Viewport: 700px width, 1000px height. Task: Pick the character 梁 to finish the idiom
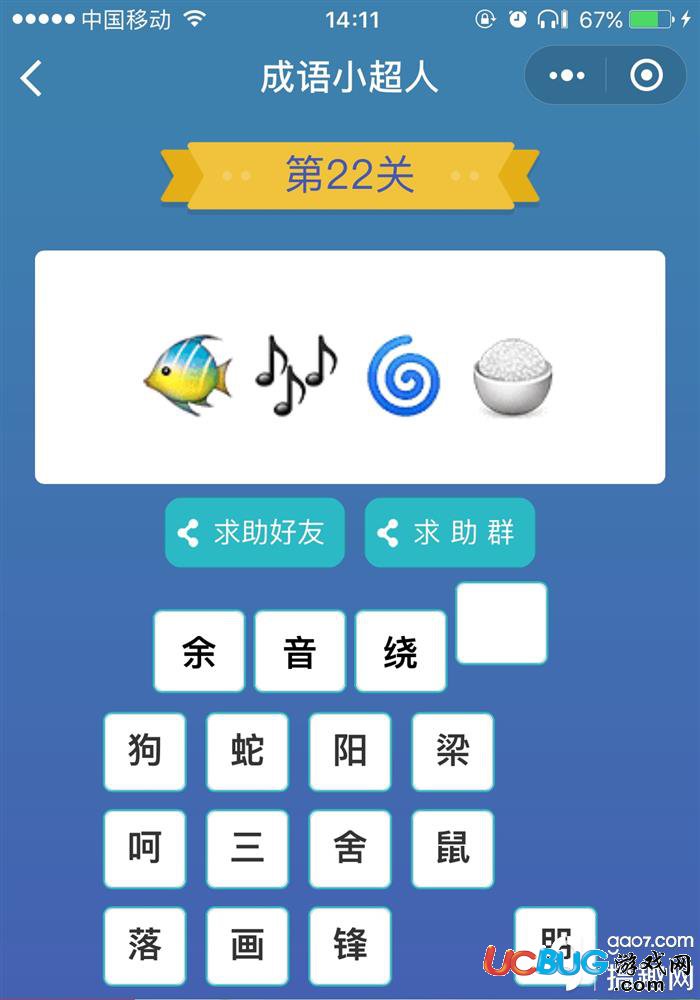point(452,751)
